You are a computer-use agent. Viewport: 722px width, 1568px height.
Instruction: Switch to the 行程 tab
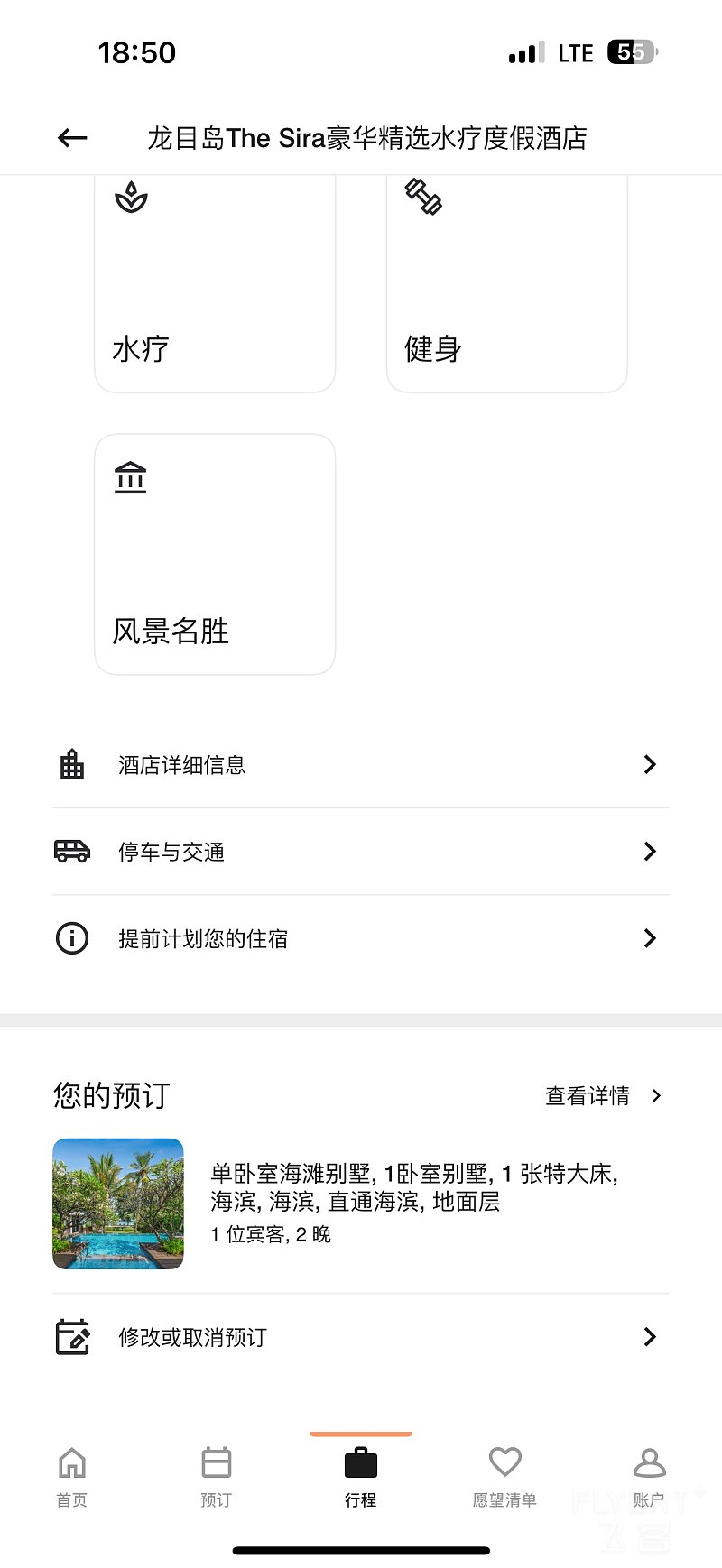point(361,1476)
